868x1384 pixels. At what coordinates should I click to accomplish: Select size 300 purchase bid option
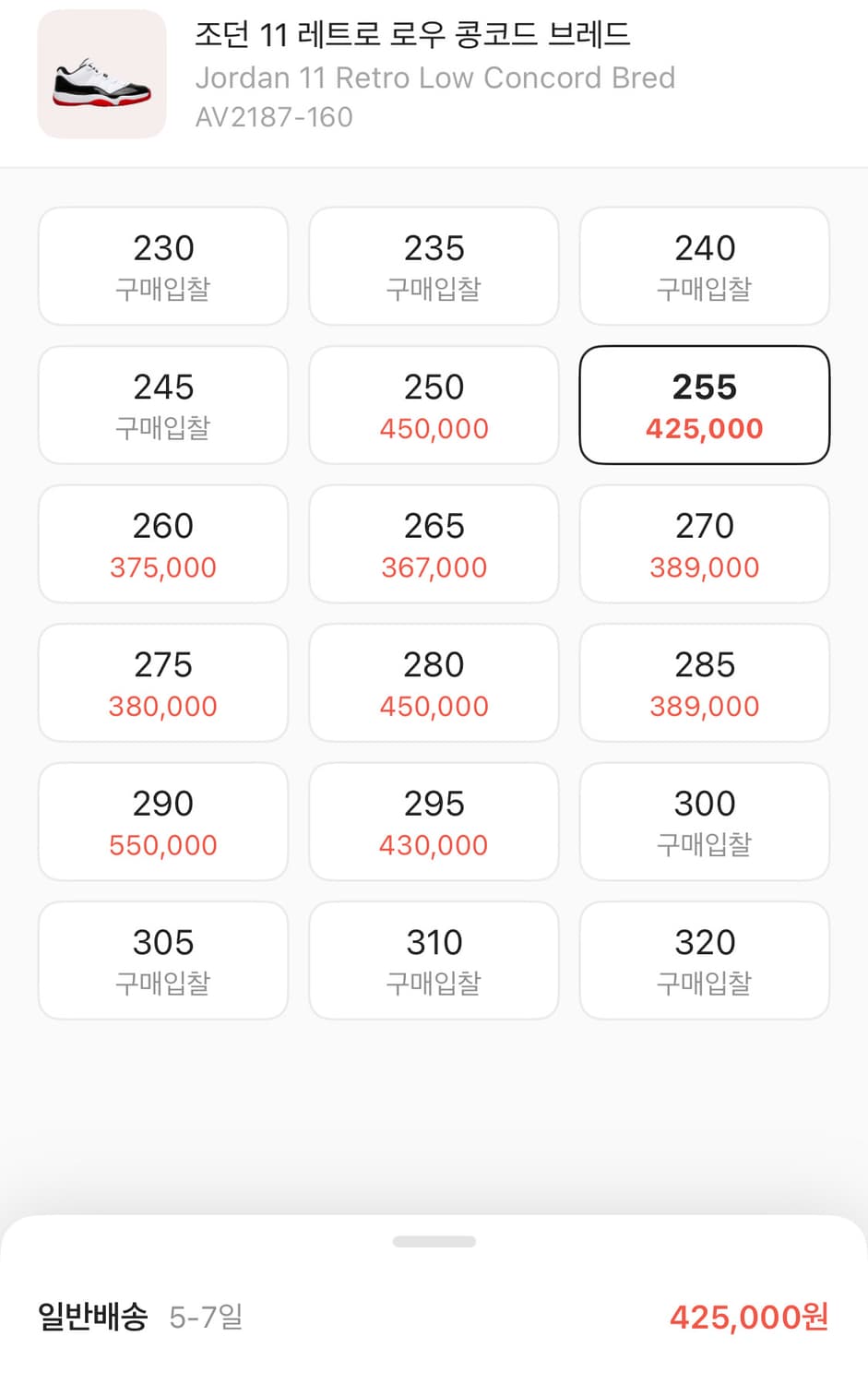point(704,821)
